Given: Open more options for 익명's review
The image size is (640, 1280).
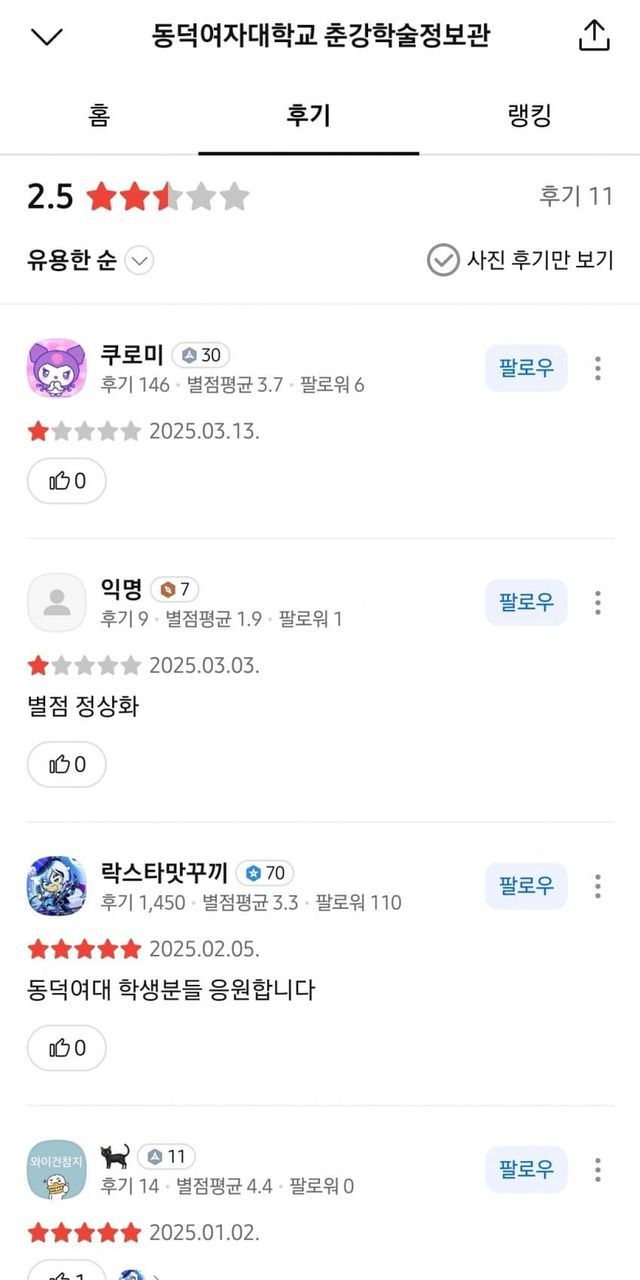Looking at the screenshot, I should click(598, 602).
